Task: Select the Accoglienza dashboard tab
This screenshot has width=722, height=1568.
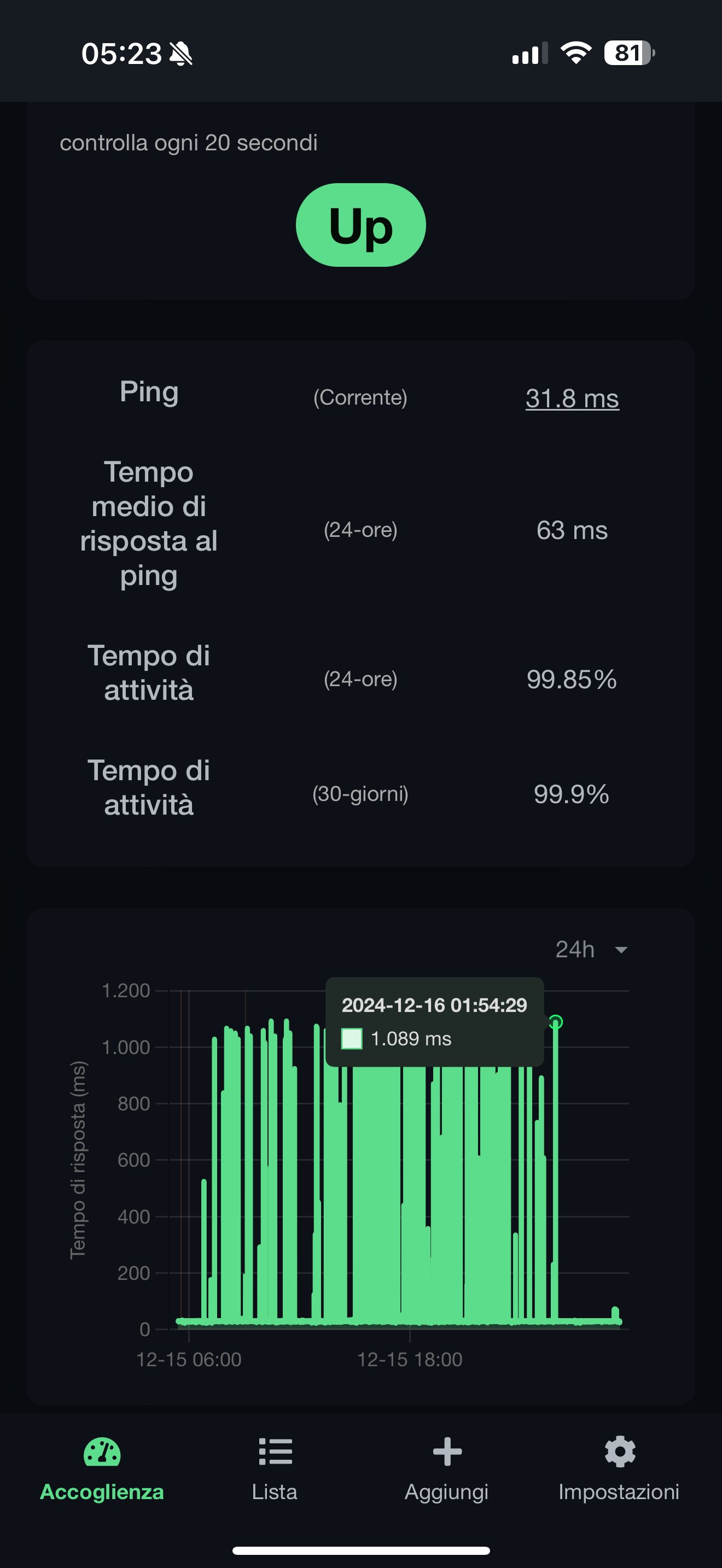Action: [102, 1468]
